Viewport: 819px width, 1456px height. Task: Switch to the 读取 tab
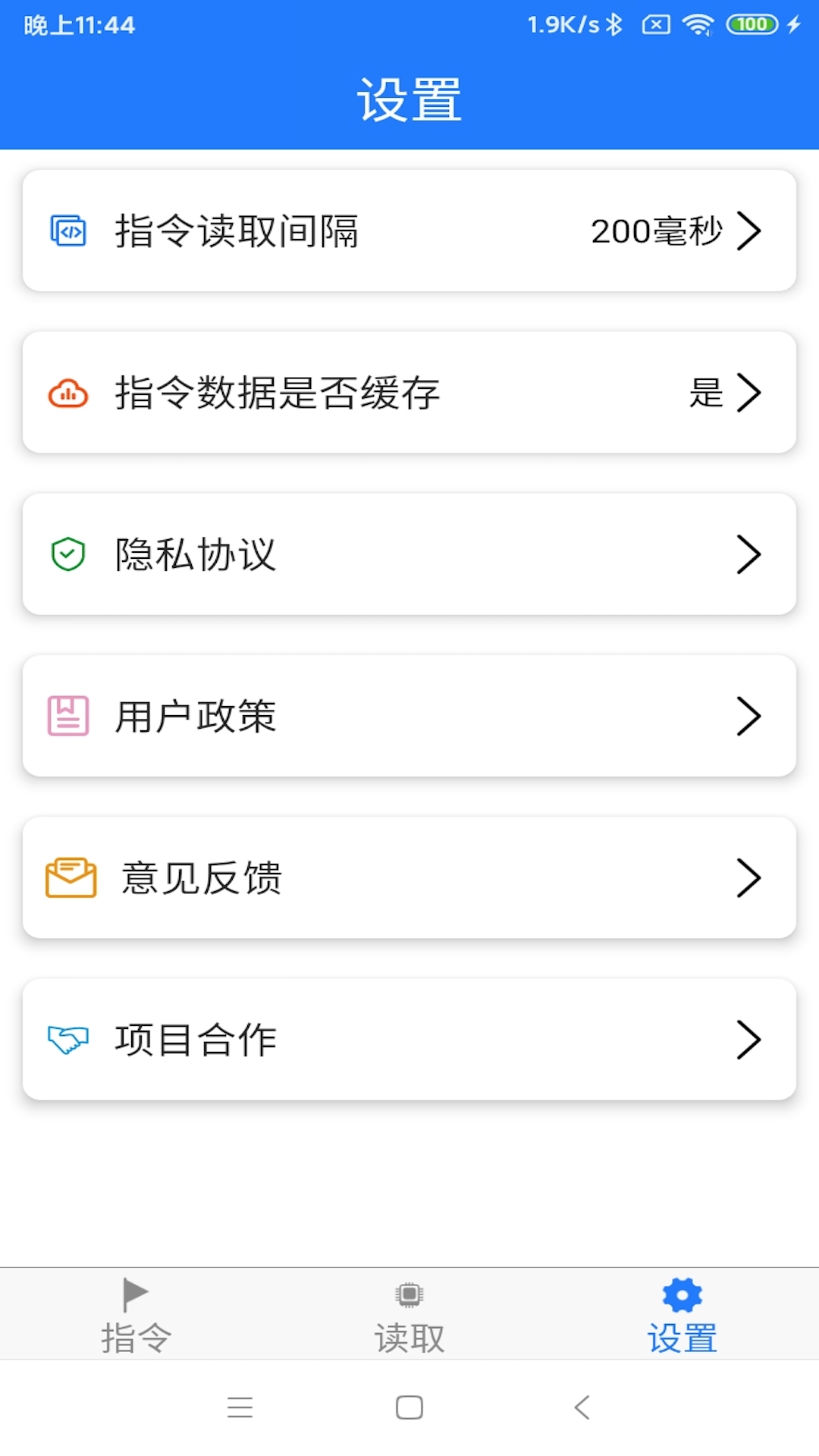coord(409,1316)
